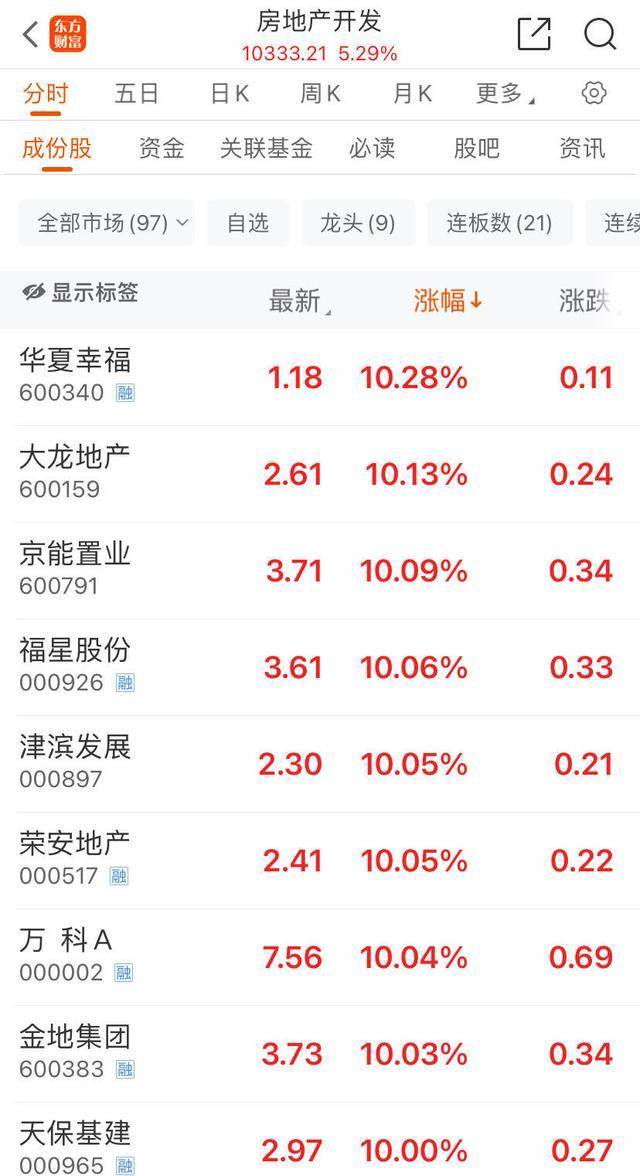Switch to 日K chart tab
The width and height of the screenshot is (640, 1176).
click(229, 94)
